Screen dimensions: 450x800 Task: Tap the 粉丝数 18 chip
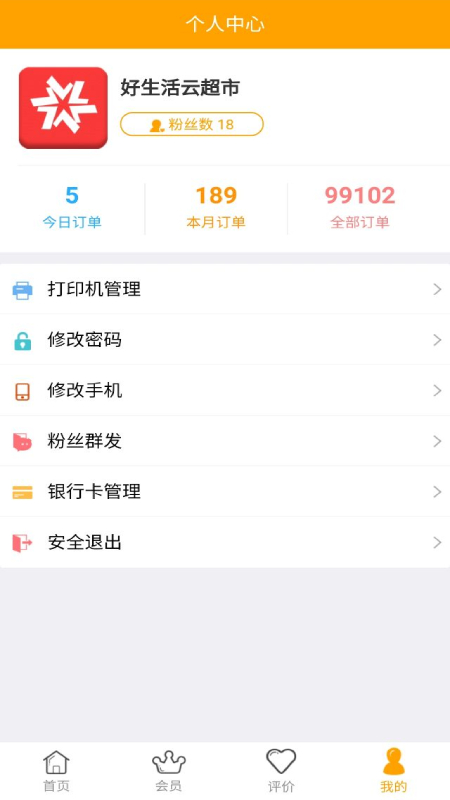pos(192,124)
